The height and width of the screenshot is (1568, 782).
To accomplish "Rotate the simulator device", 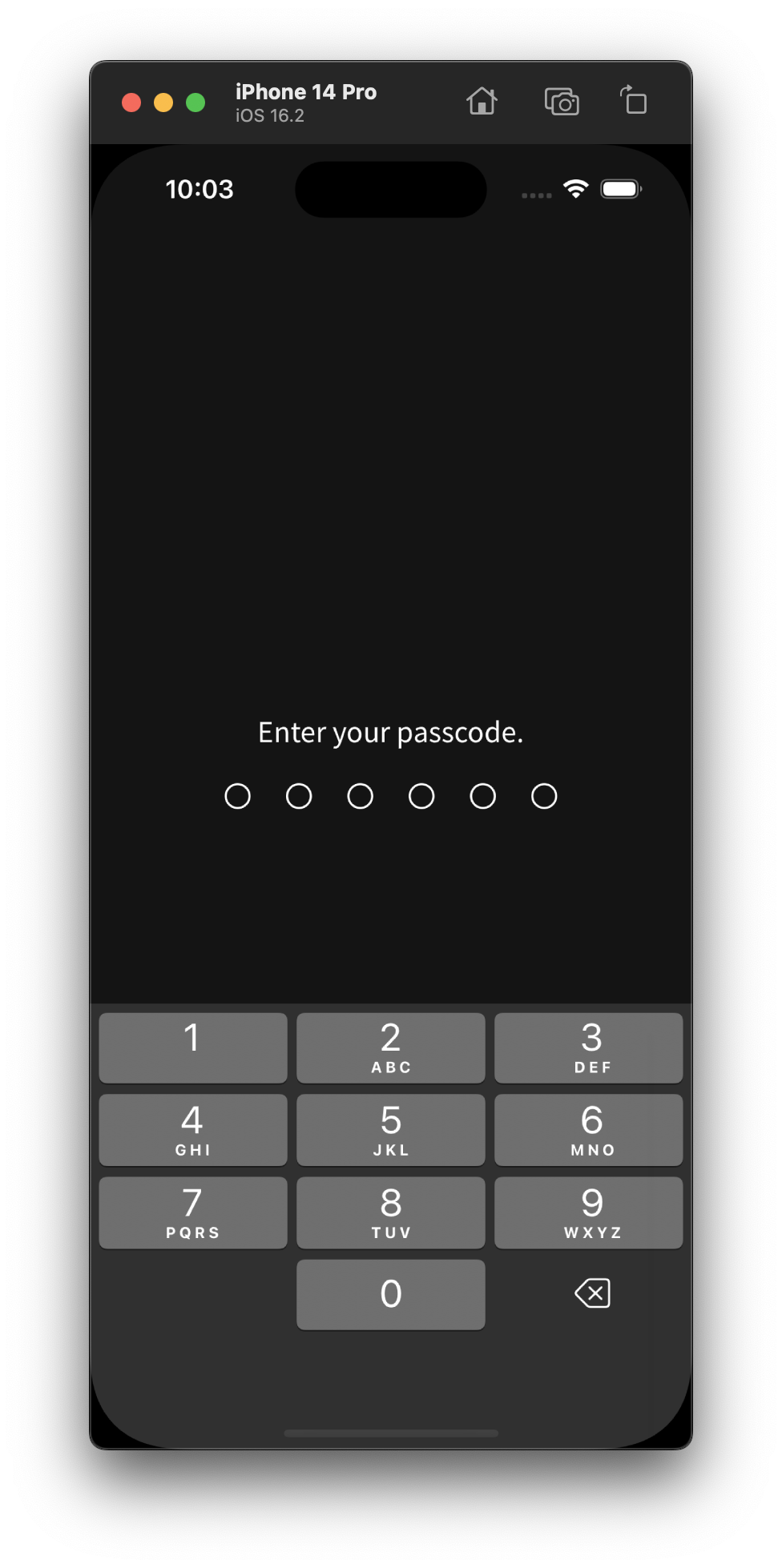I will (634, 101).
